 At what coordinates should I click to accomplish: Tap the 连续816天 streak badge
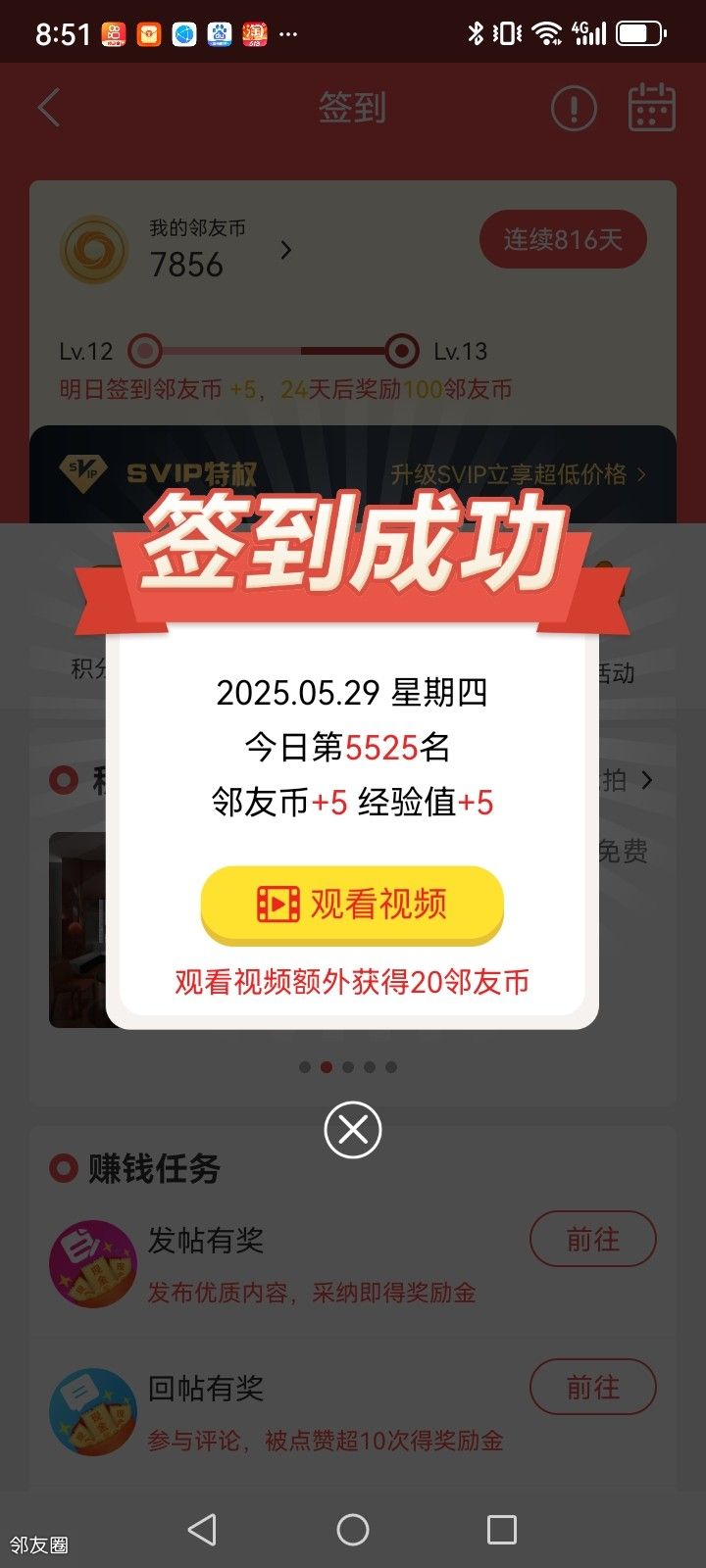pyautogui.click(x=563, y=239)
